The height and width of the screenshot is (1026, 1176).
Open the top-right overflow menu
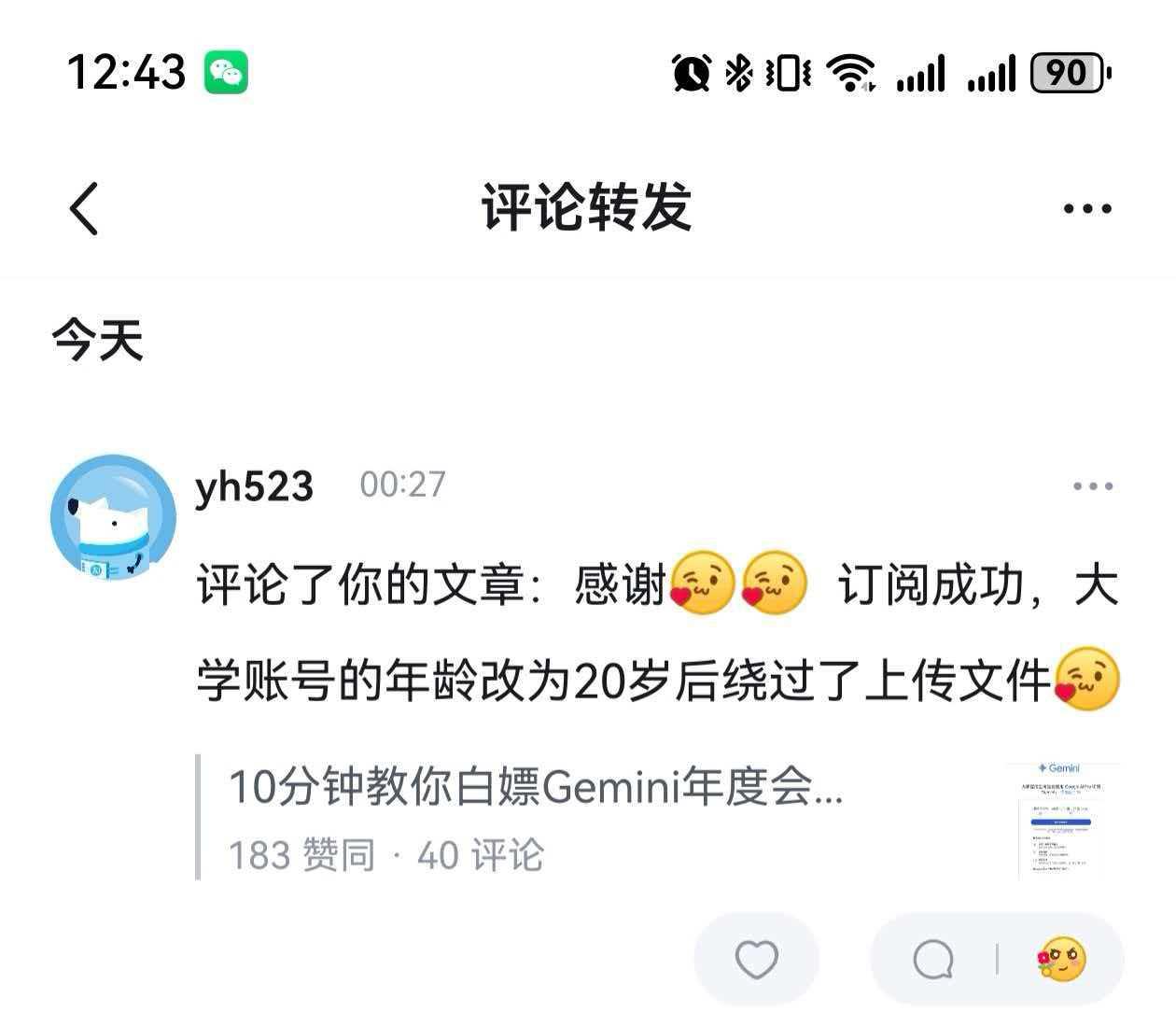tap(1087, 209)
